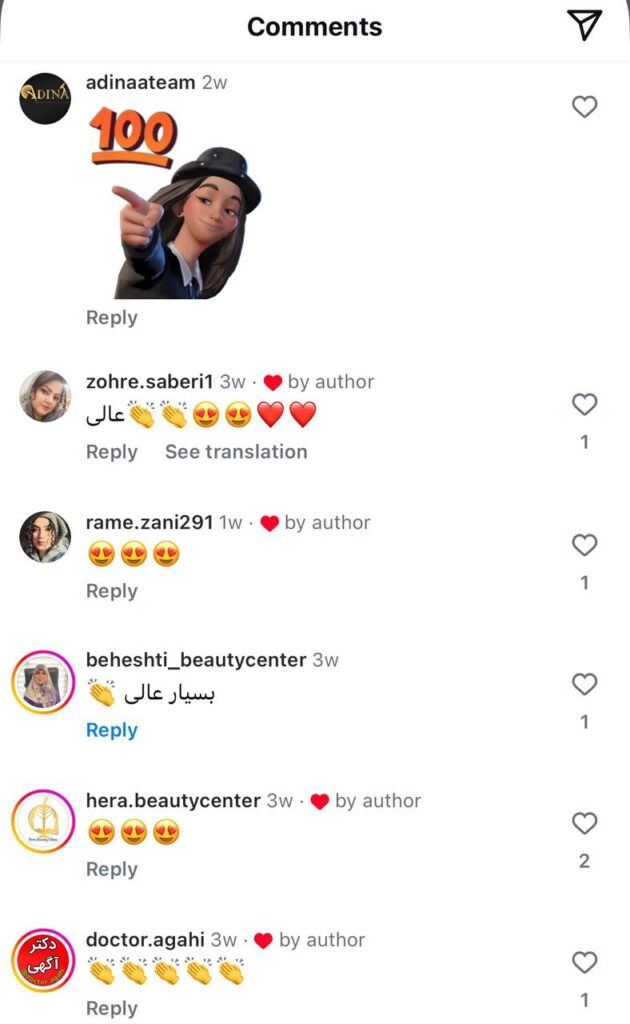Viewport: 630px width, 1024px height.
Task: Reply to adinaateam's comment
Action: (112, 317)
